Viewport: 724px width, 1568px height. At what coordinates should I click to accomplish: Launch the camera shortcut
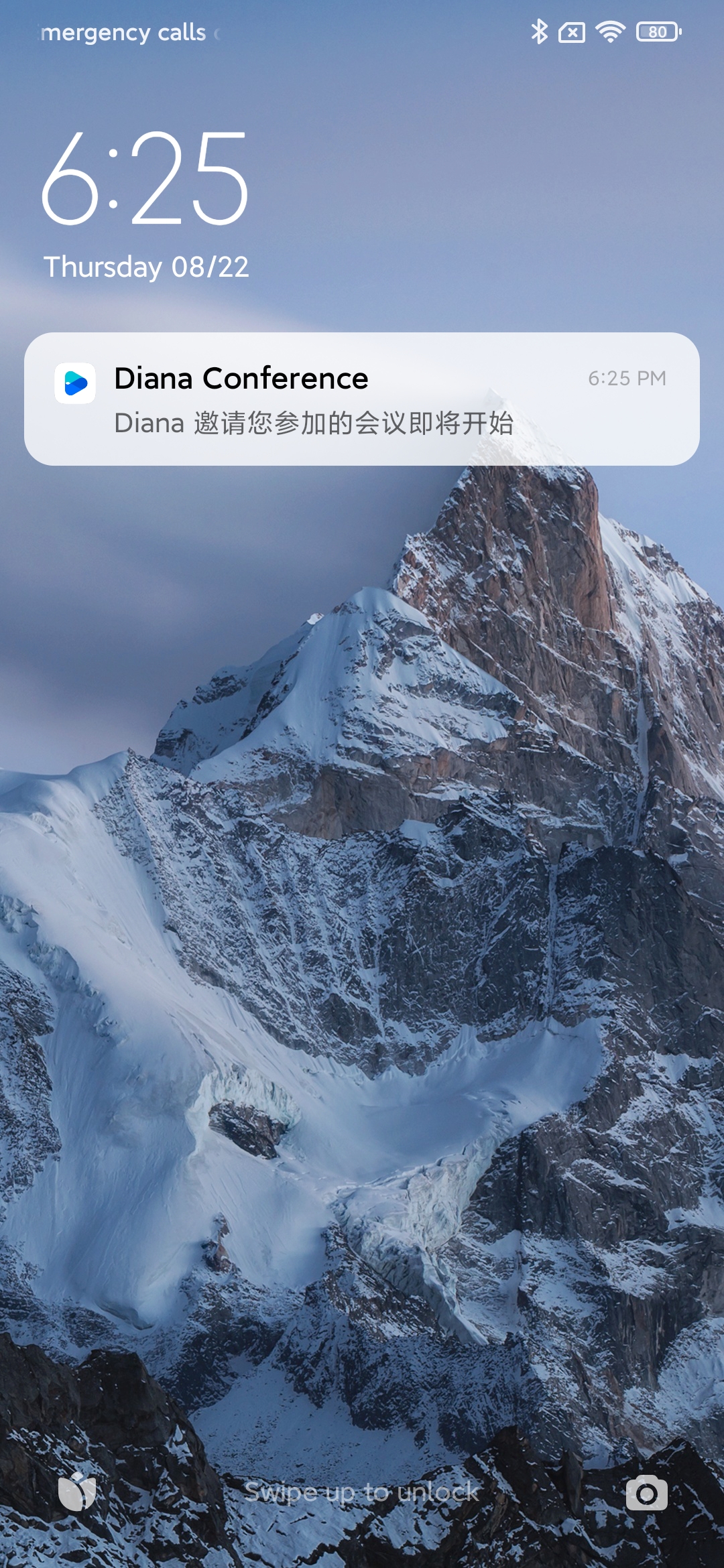click(x=646, y=1493)
